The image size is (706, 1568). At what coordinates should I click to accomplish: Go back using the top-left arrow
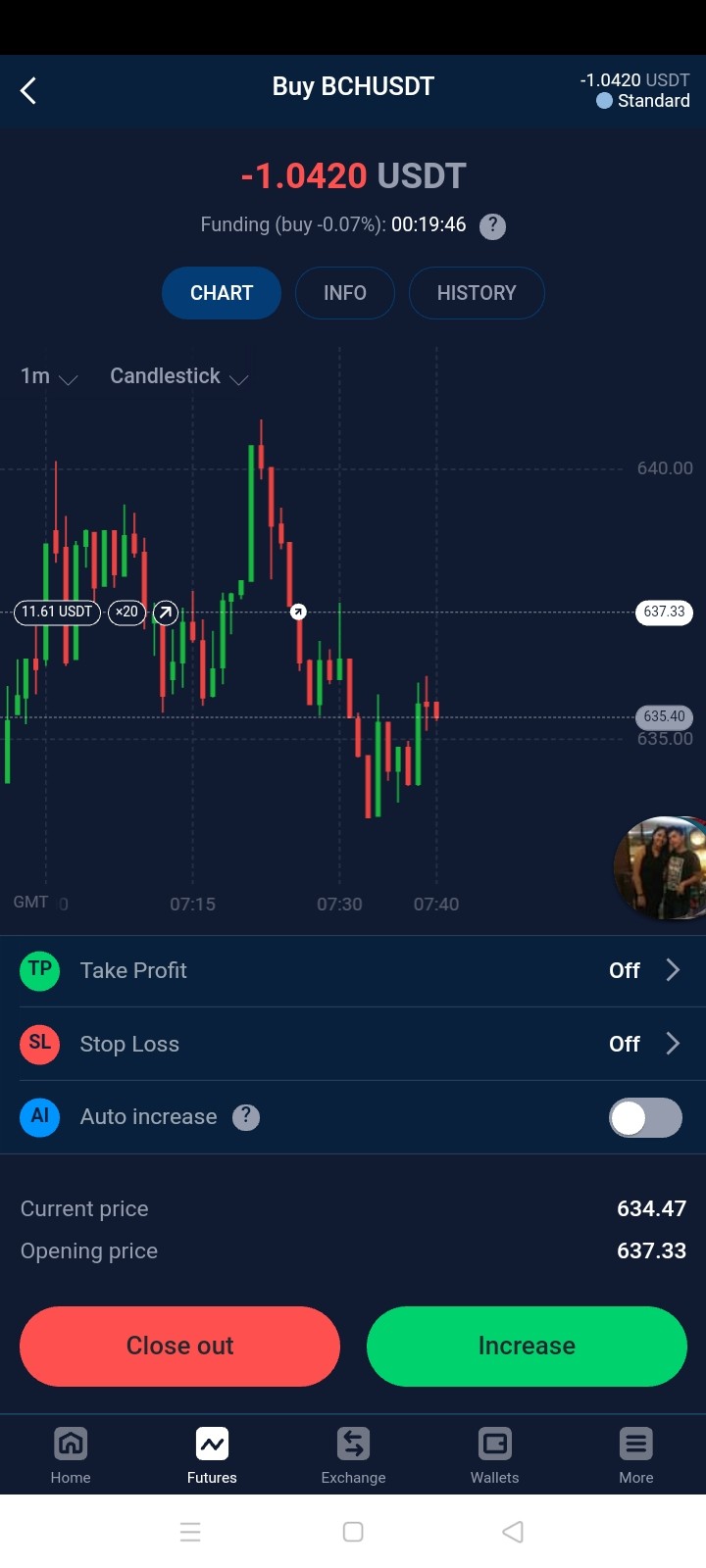28,91
